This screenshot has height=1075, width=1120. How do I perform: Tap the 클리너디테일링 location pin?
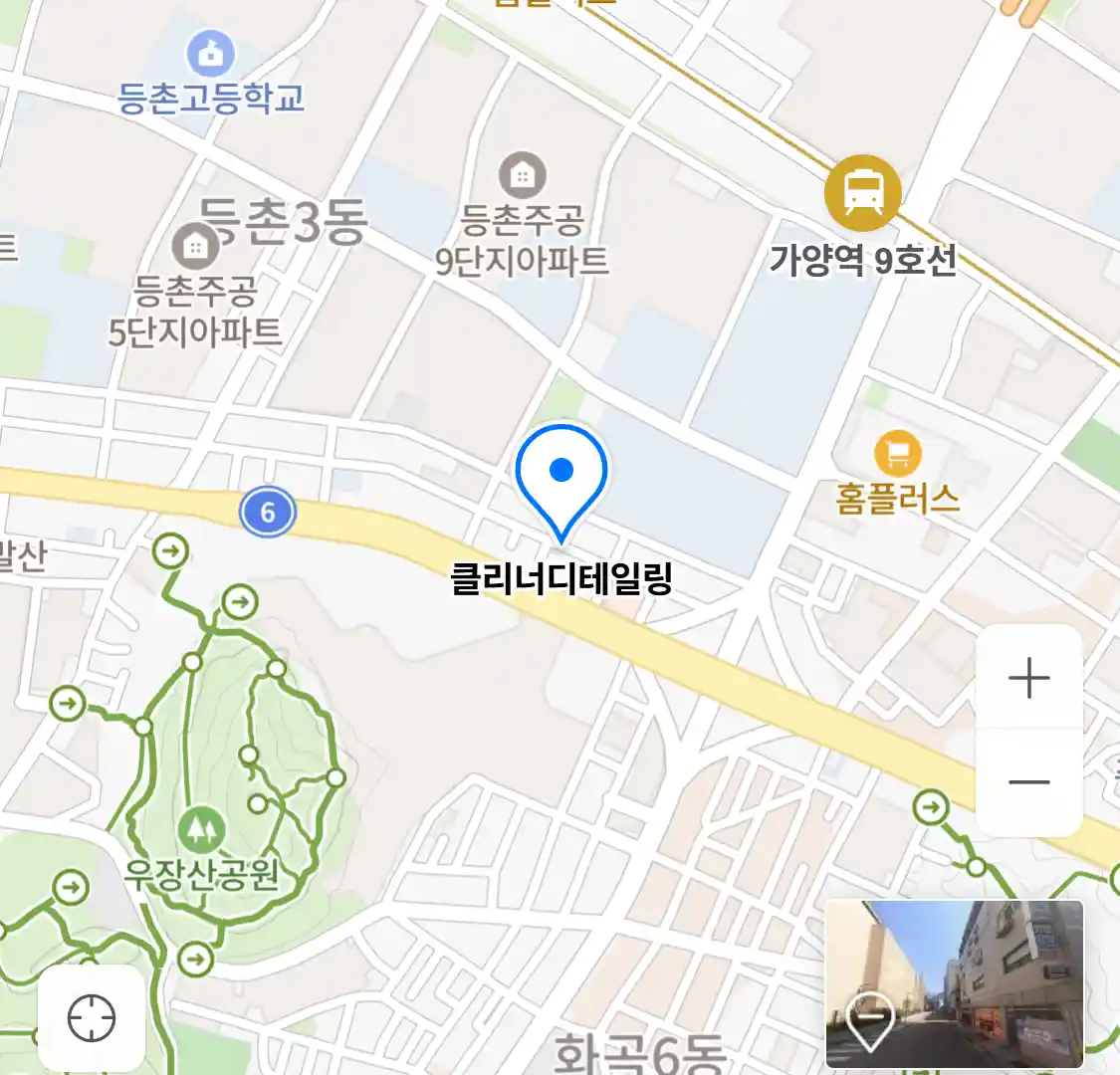561,478
